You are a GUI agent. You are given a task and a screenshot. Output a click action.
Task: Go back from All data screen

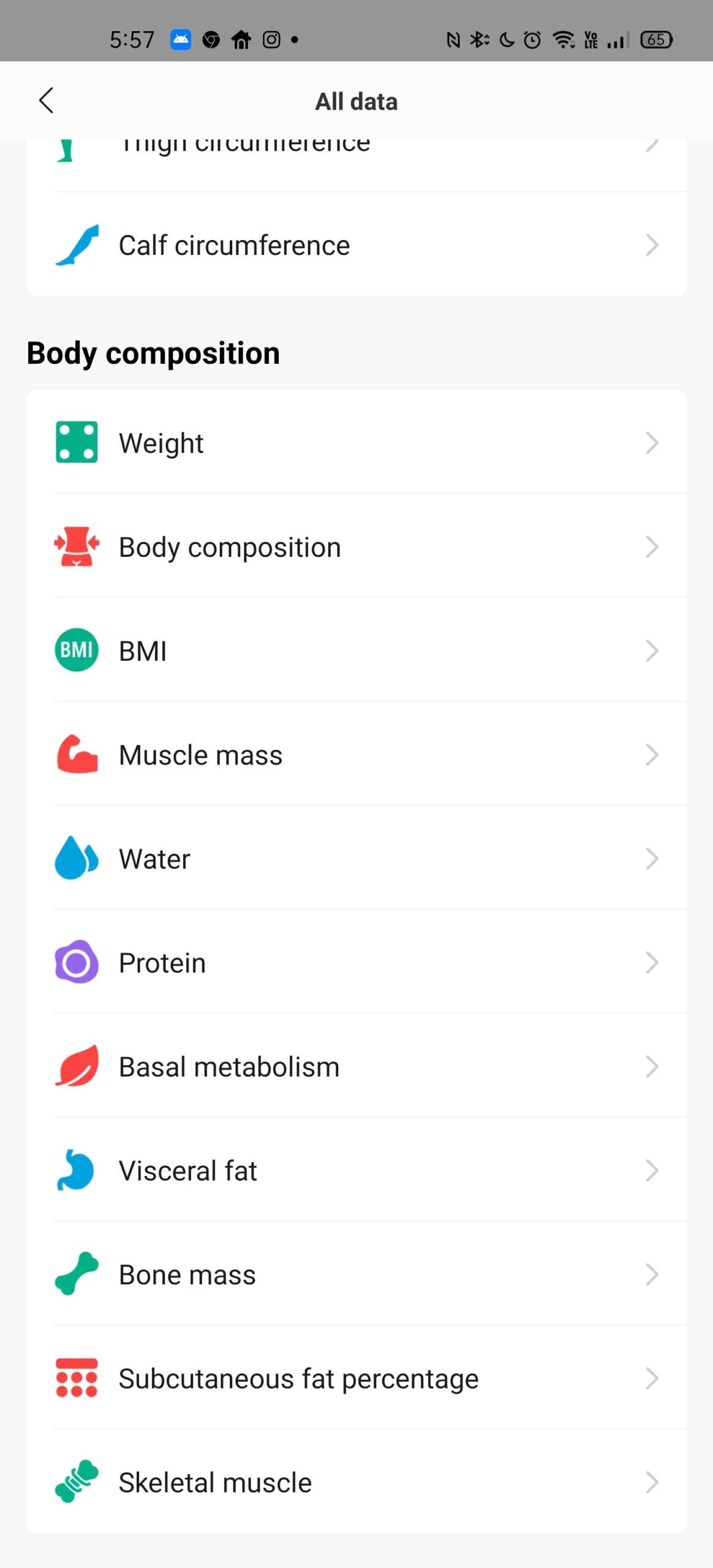pos(46,100)
